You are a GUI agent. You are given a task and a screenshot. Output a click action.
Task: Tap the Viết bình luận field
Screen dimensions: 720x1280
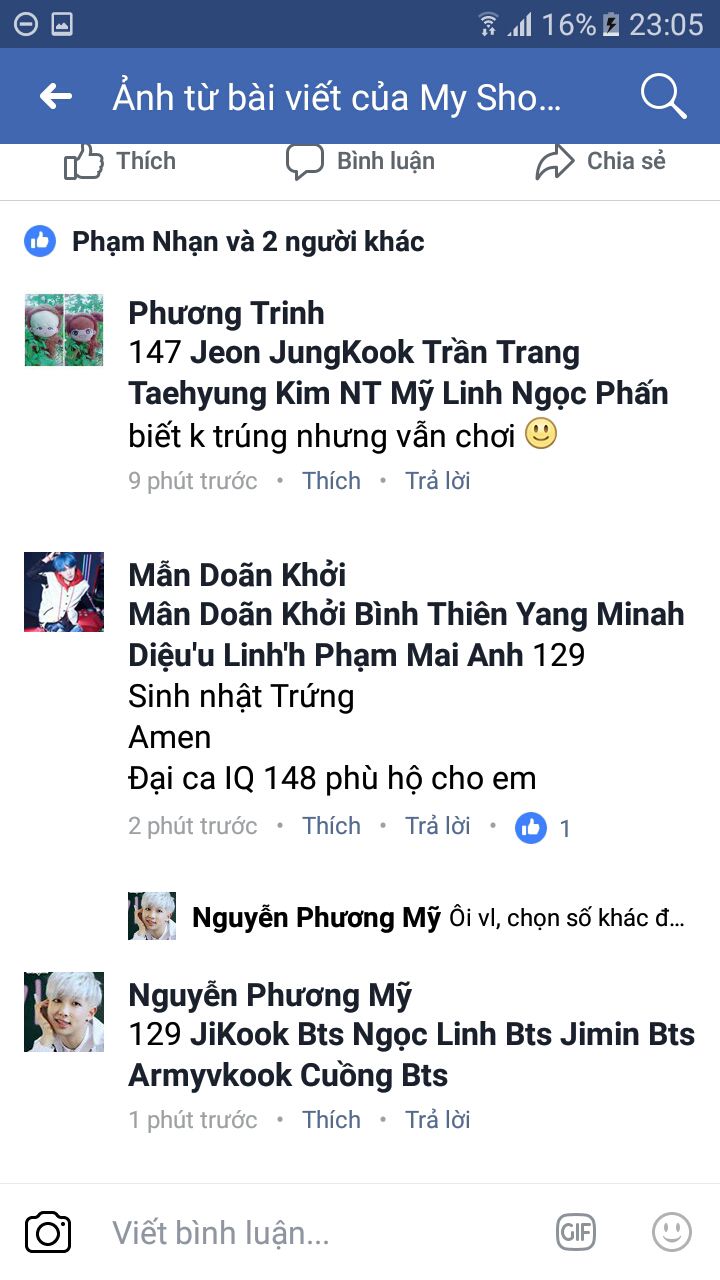[300, 1232]
